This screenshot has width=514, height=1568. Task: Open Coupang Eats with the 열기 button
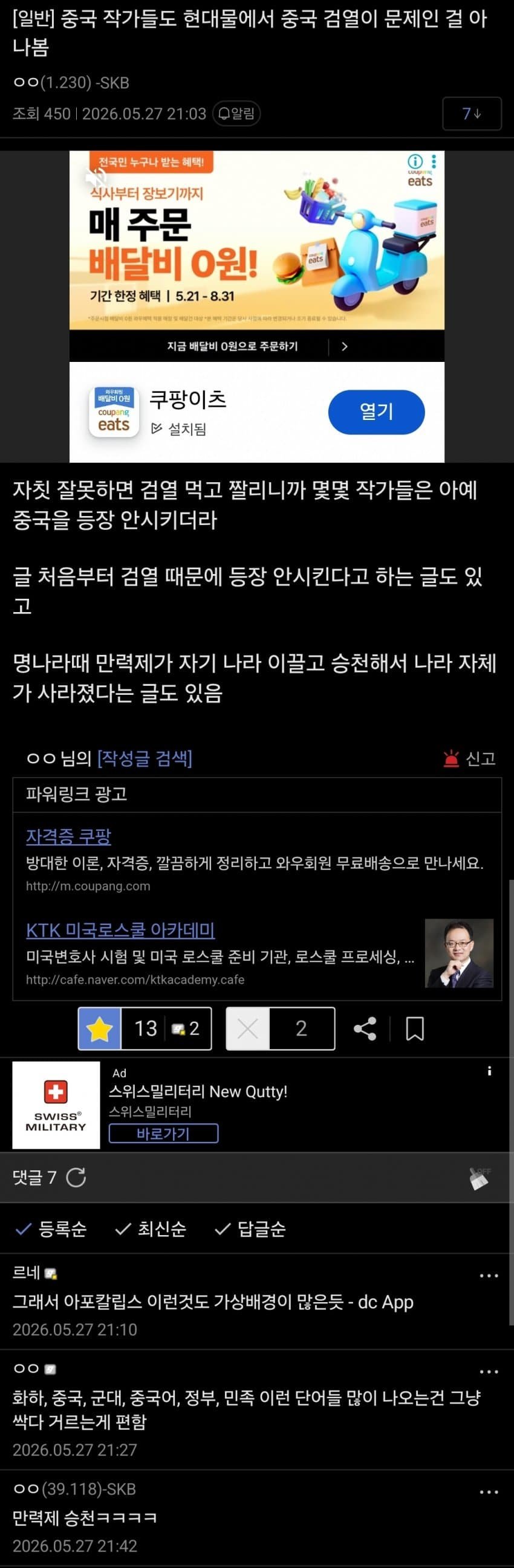(x=376, y=412)
